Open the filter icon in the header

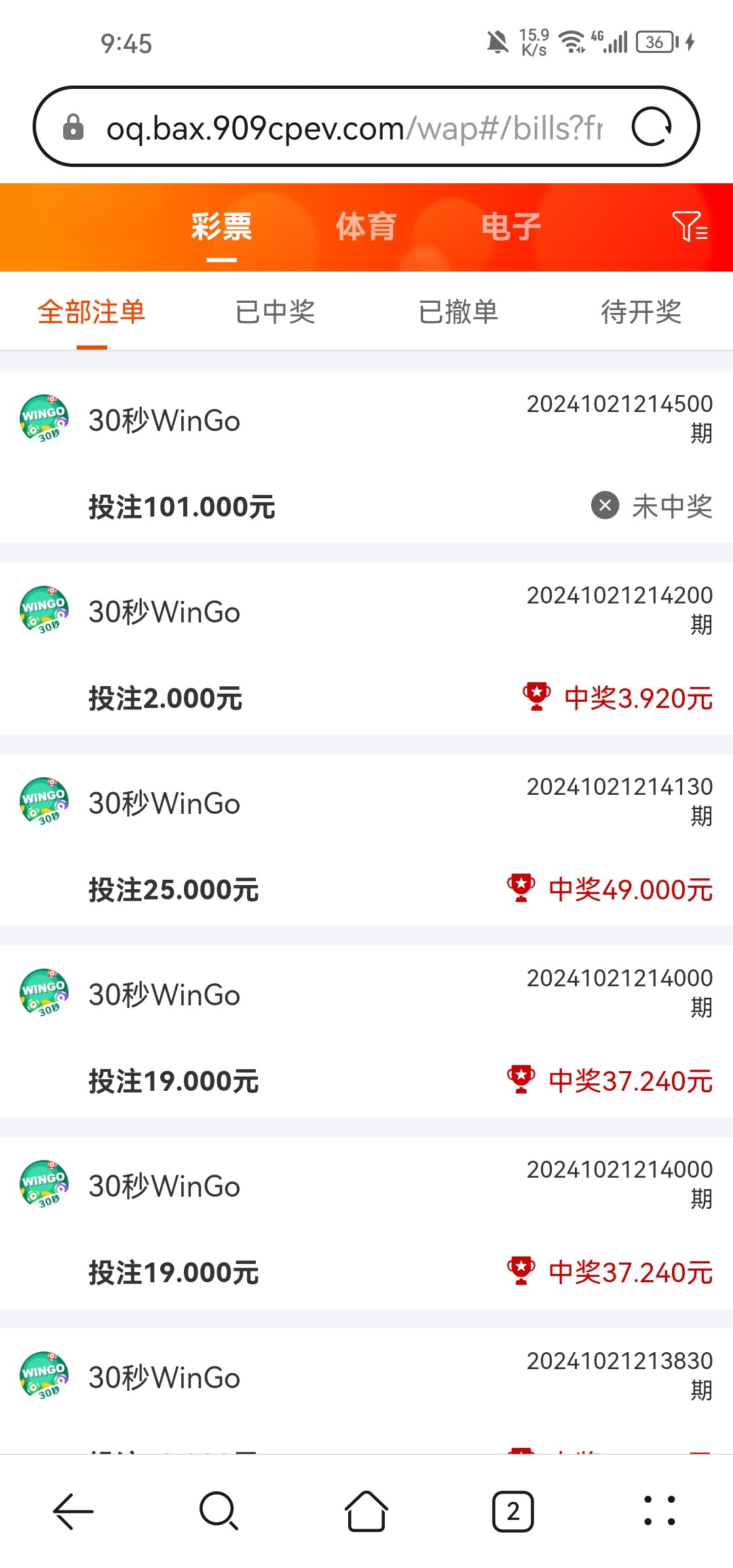[690, 227]
